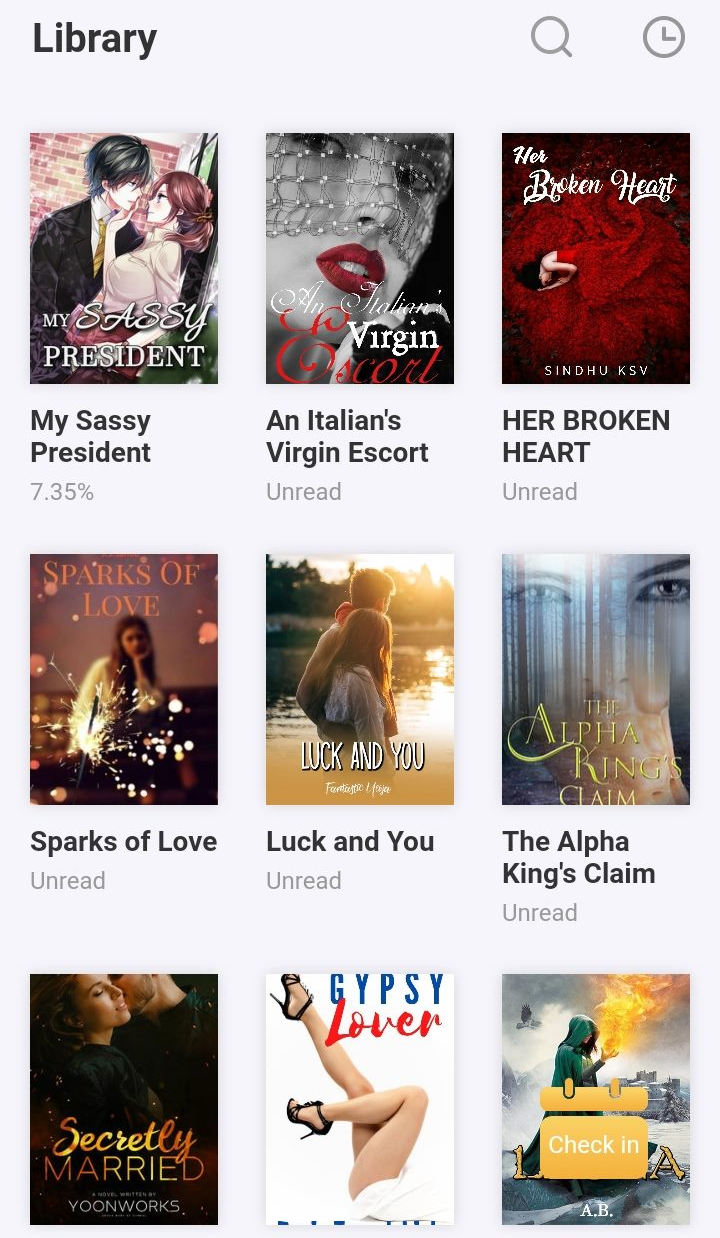Tap the Check in button

tap(594, 1145)
